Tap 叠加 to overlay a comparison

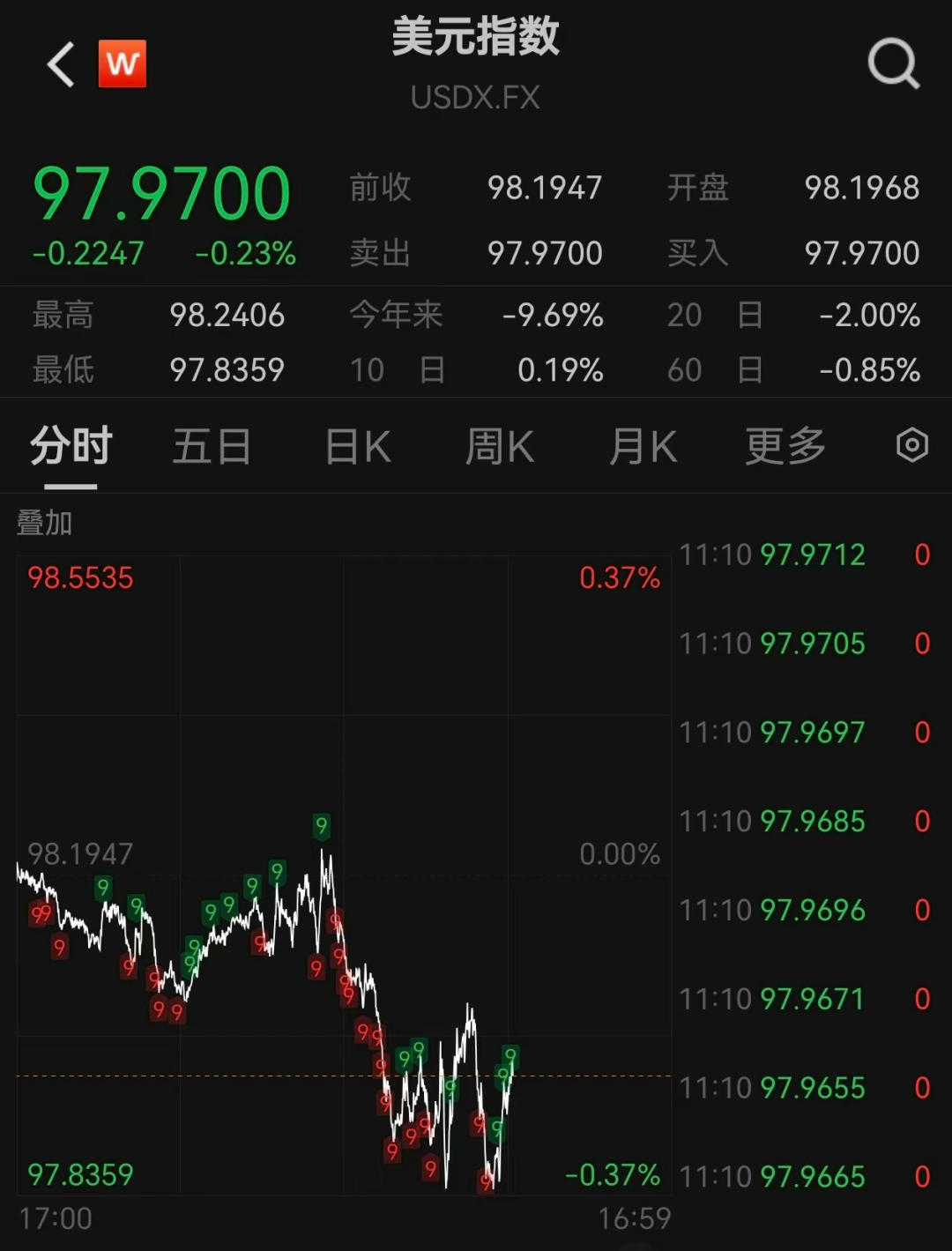[44, 523]
